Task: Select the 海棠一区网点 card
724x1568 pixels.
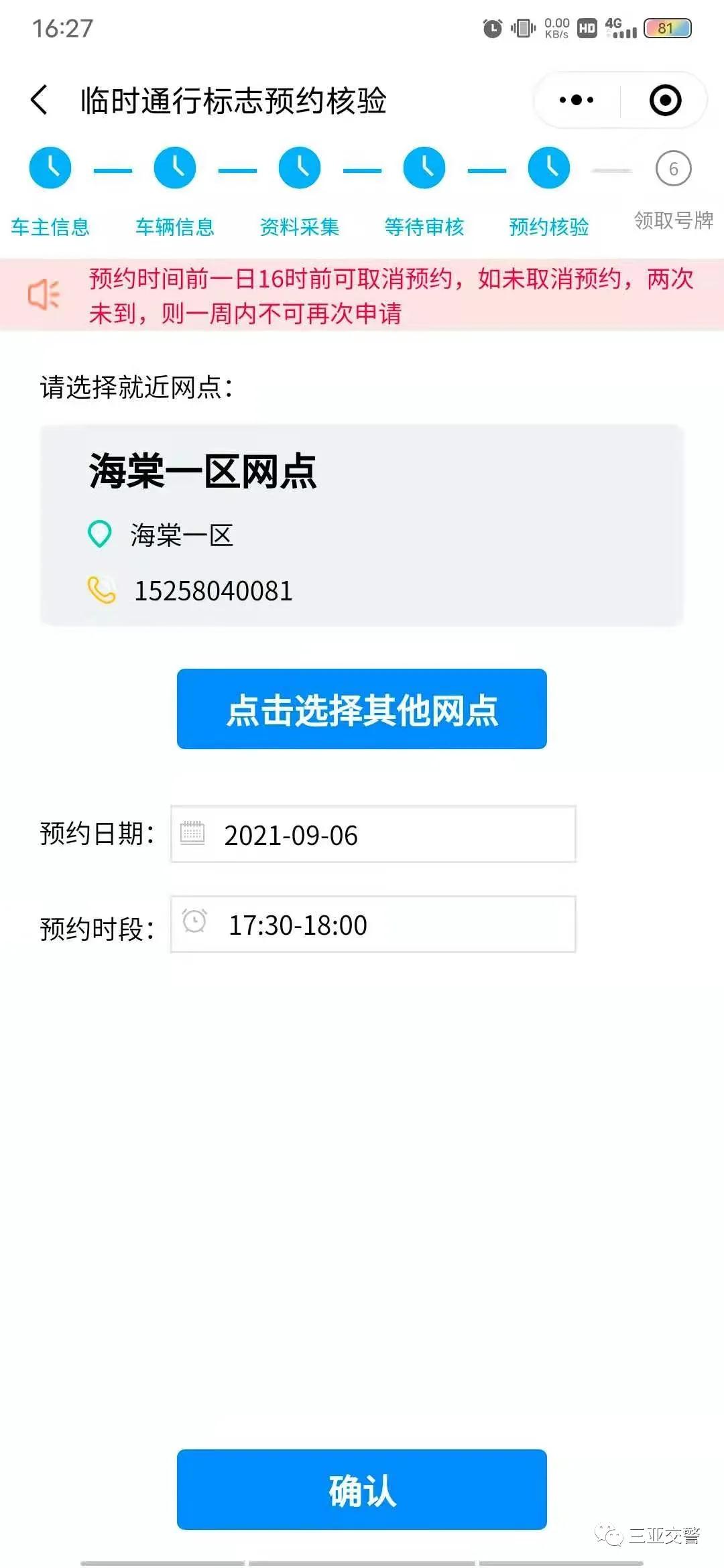Action: click(x=362, y=525)
